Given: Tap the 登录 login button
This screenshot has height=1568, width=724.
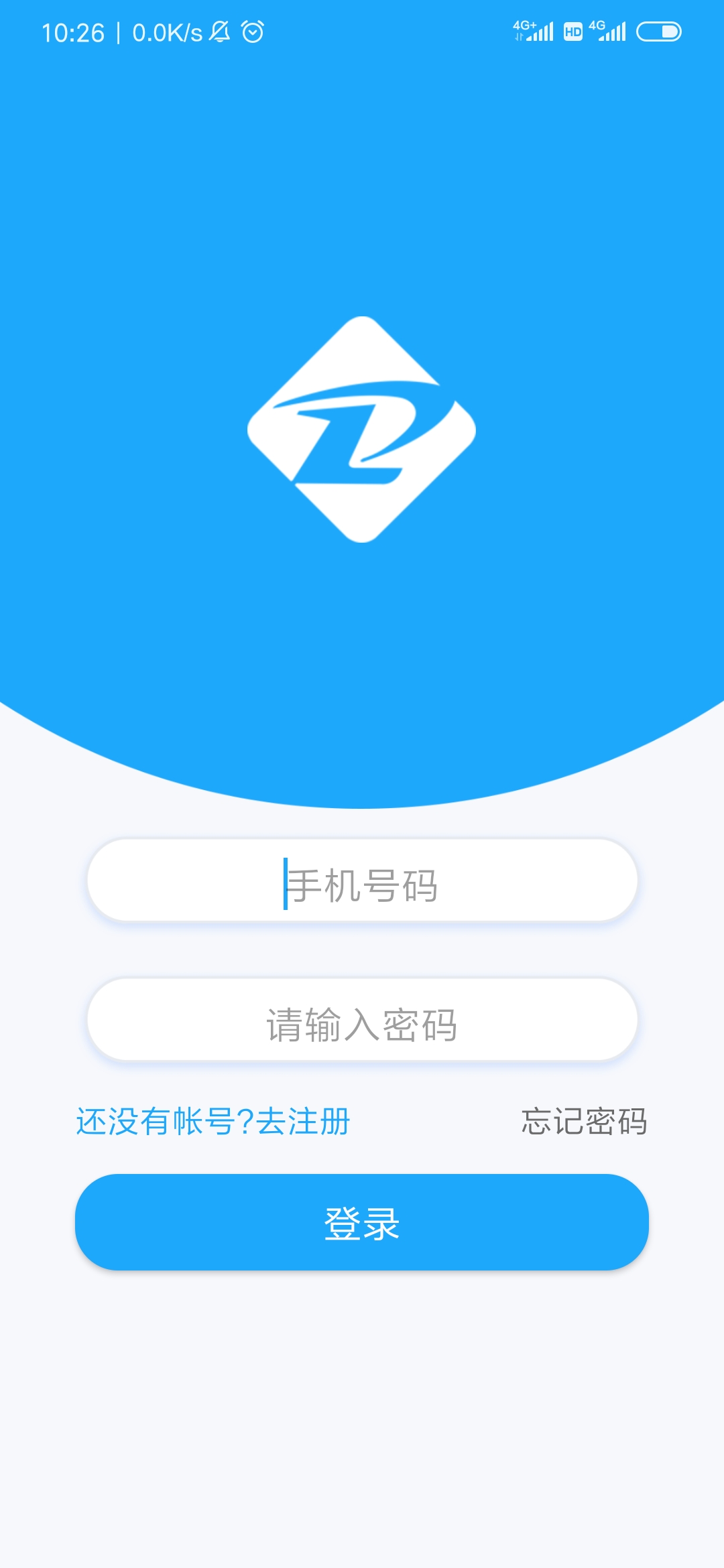Looking at the screenshot, I should pos(362,1222).
